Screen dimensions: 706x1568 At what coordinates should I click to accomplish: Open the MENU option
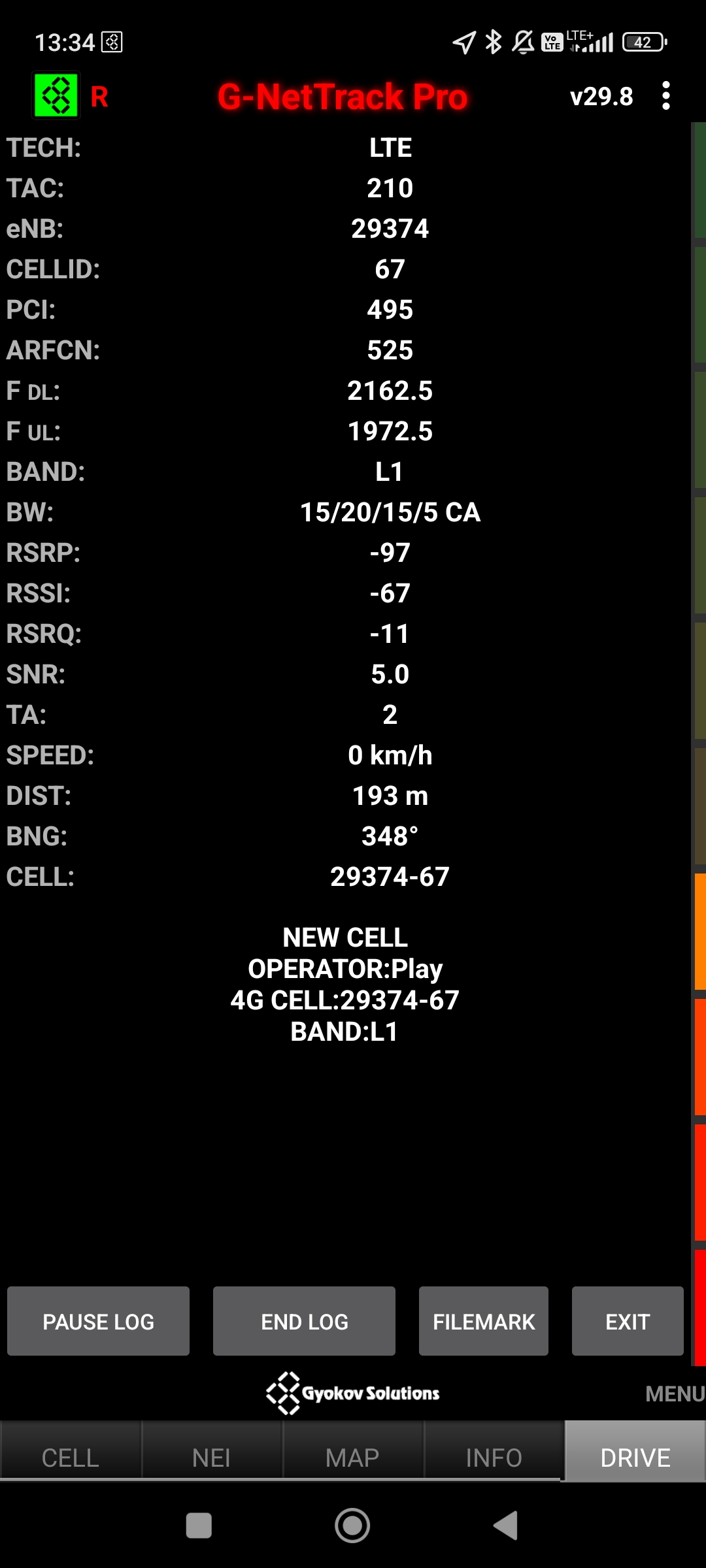674,1394
